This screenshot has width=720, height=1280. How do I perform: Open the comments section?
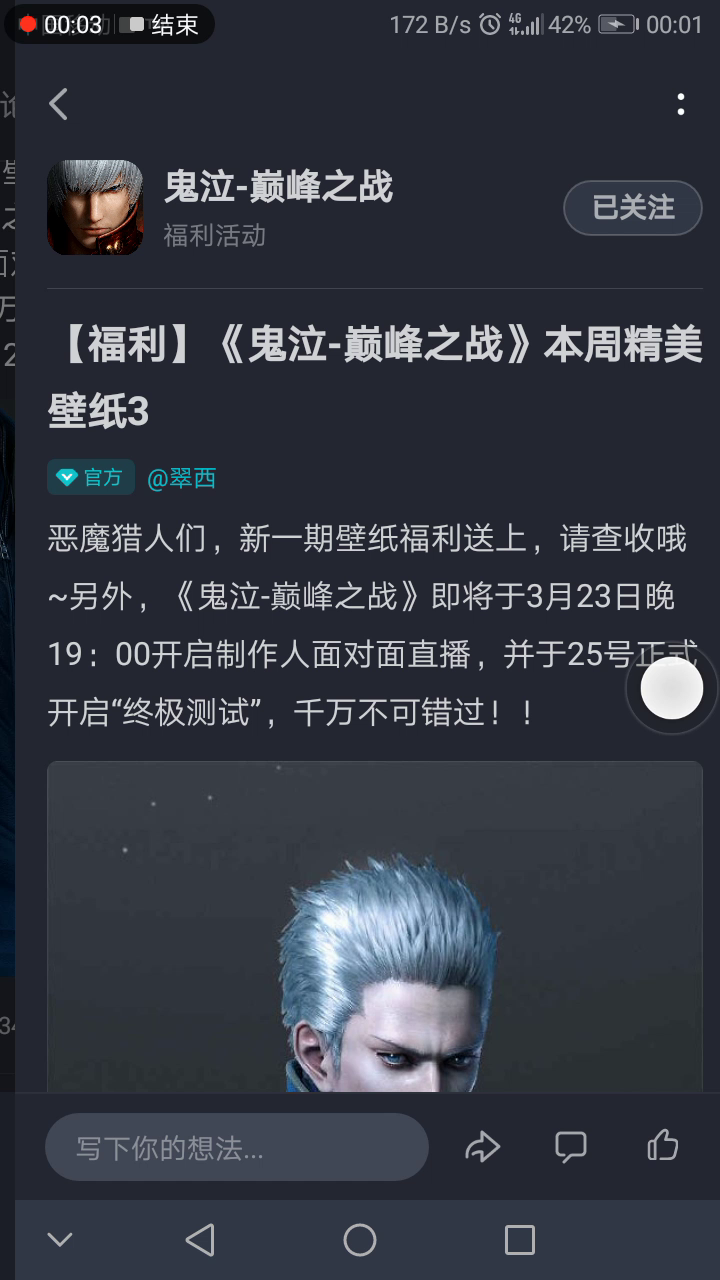coord(571,1147)
